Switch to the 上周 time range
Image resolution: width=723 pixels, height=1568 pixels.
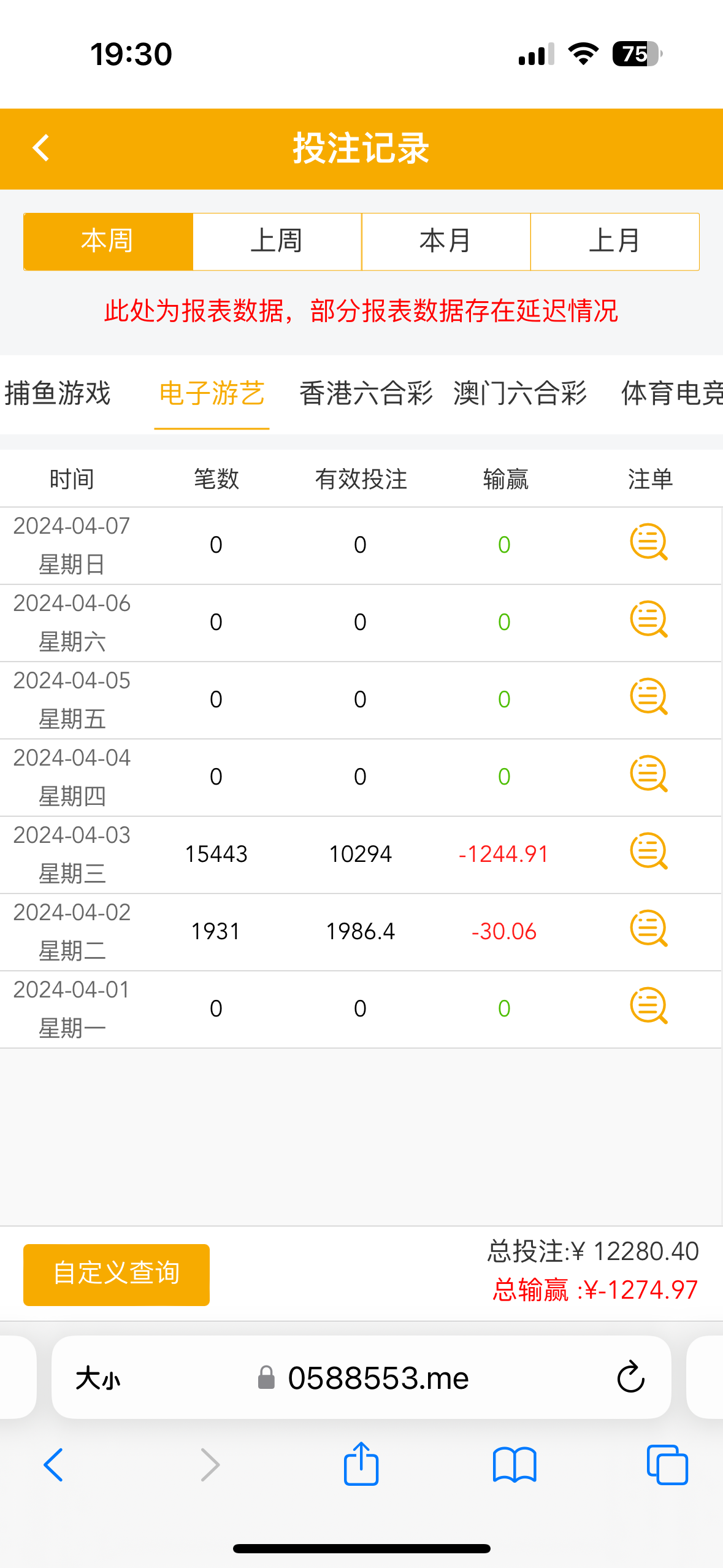(277, 241)
